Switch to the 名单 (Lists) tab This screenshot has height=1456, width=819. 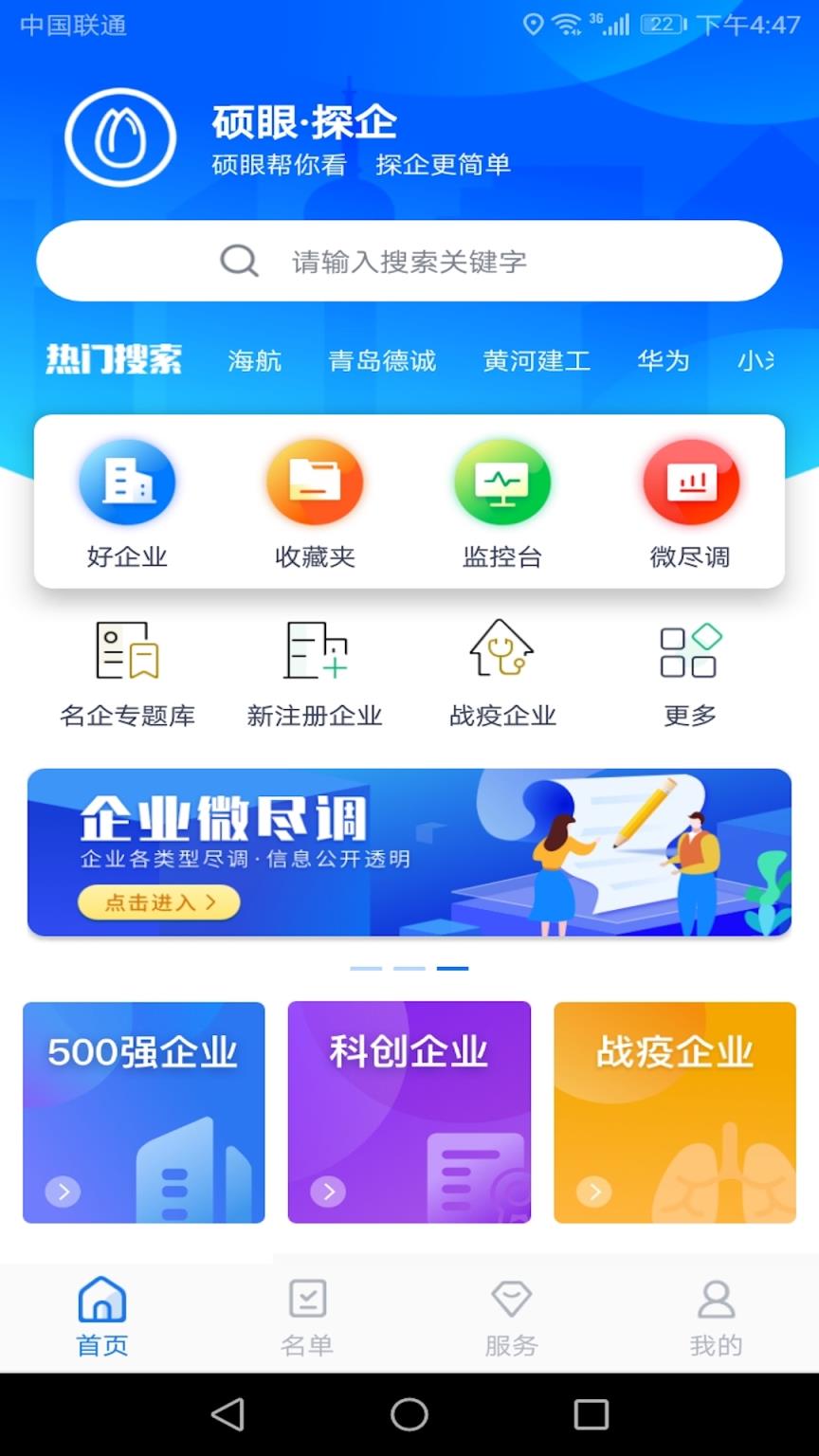click(306, 1316)
